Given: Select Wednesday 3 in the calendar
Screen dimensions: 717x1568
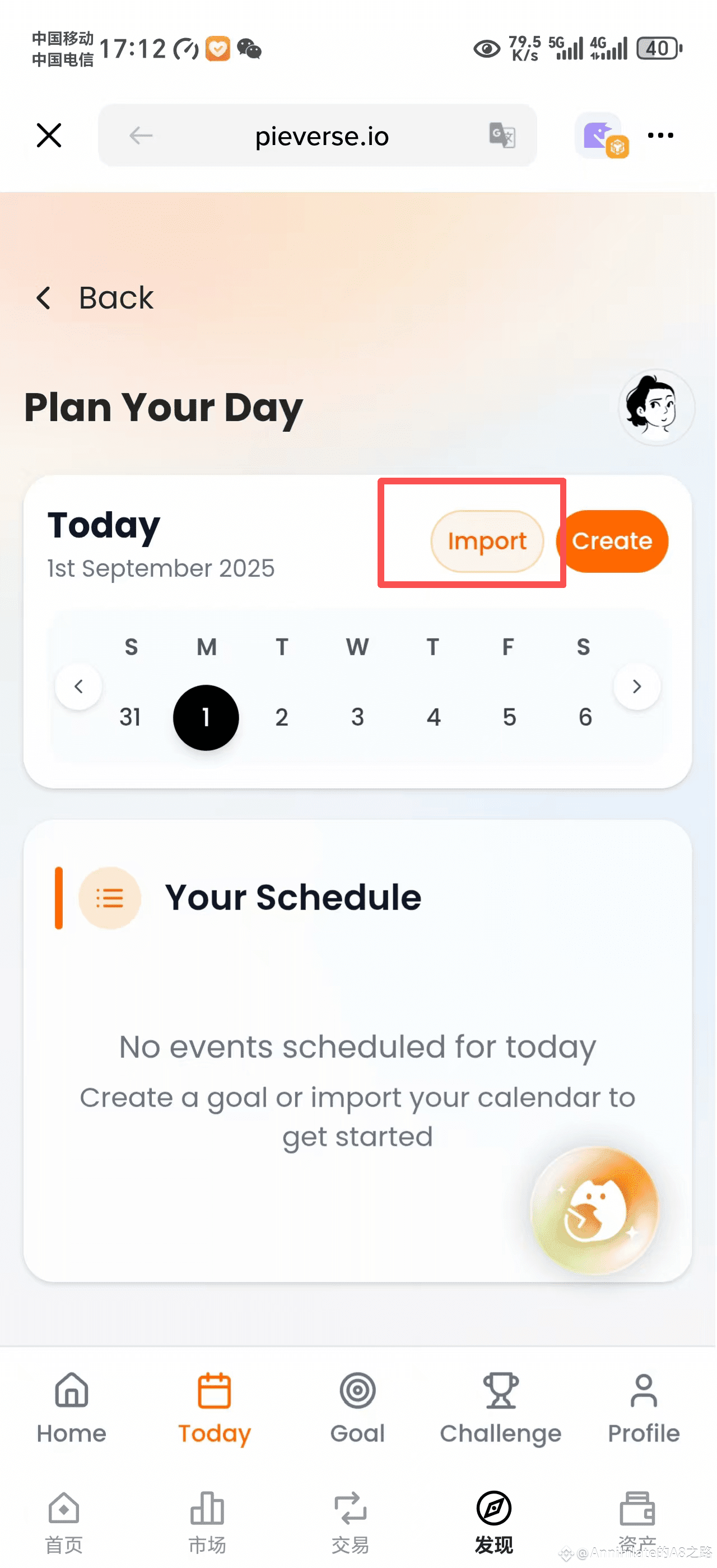Looking at the screenshot, I should 357,717.
